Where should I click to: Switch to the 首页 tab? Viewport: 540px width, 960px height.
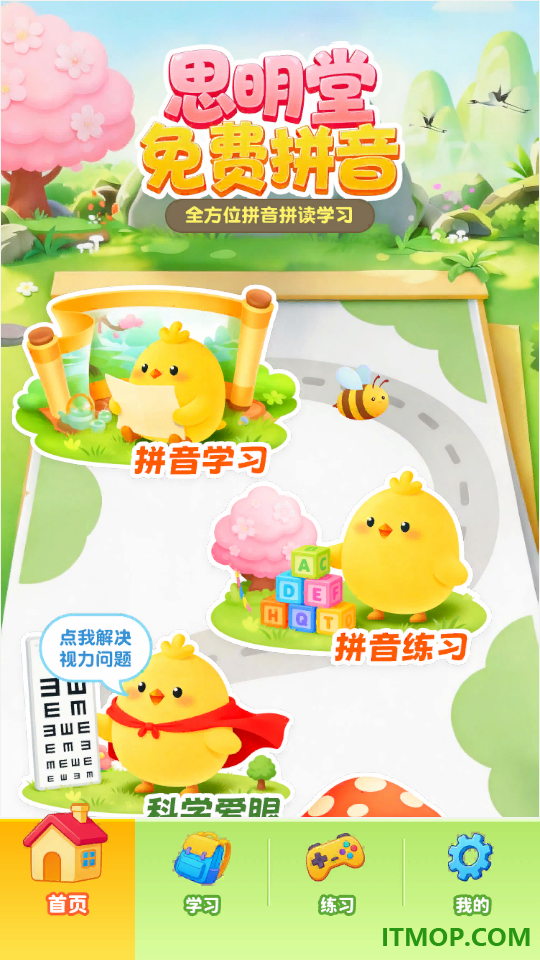pos(67,890)
